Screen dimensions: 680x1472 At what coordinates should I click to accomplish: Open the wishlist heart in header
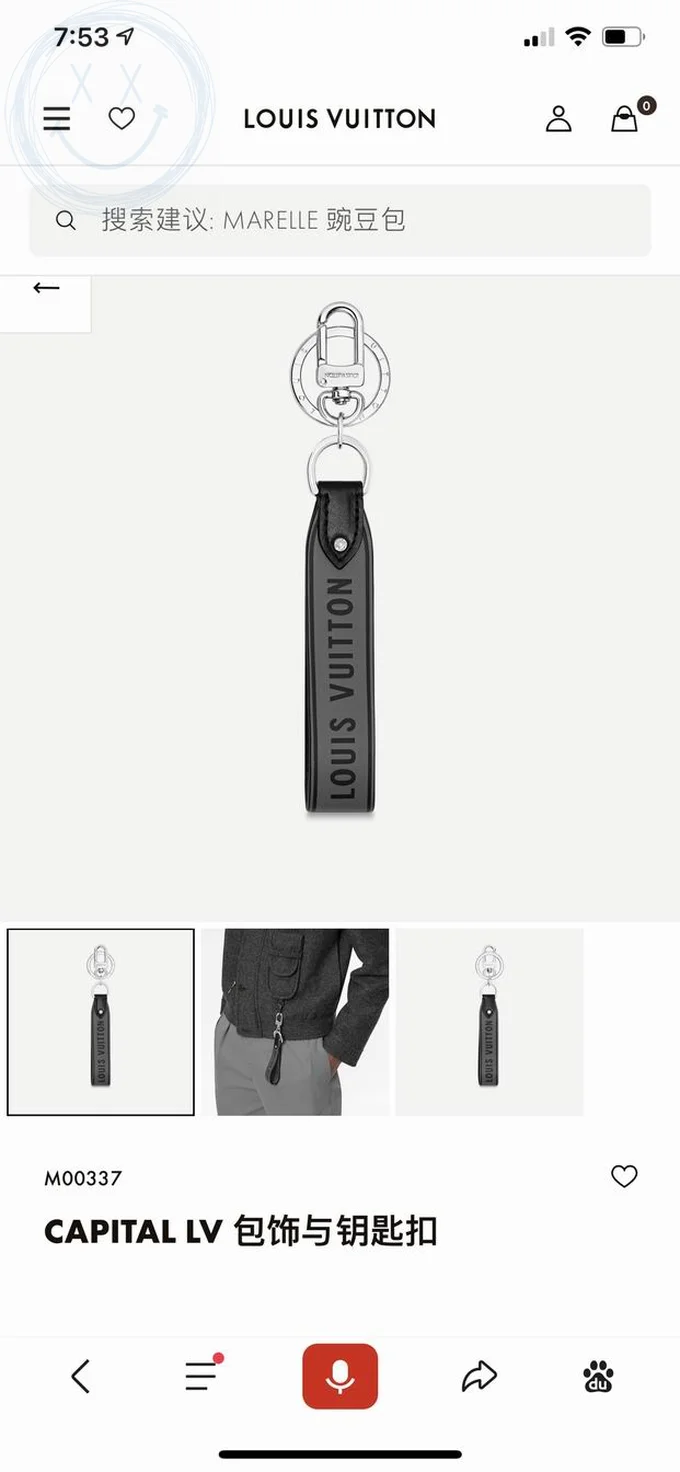click(121, 119)
